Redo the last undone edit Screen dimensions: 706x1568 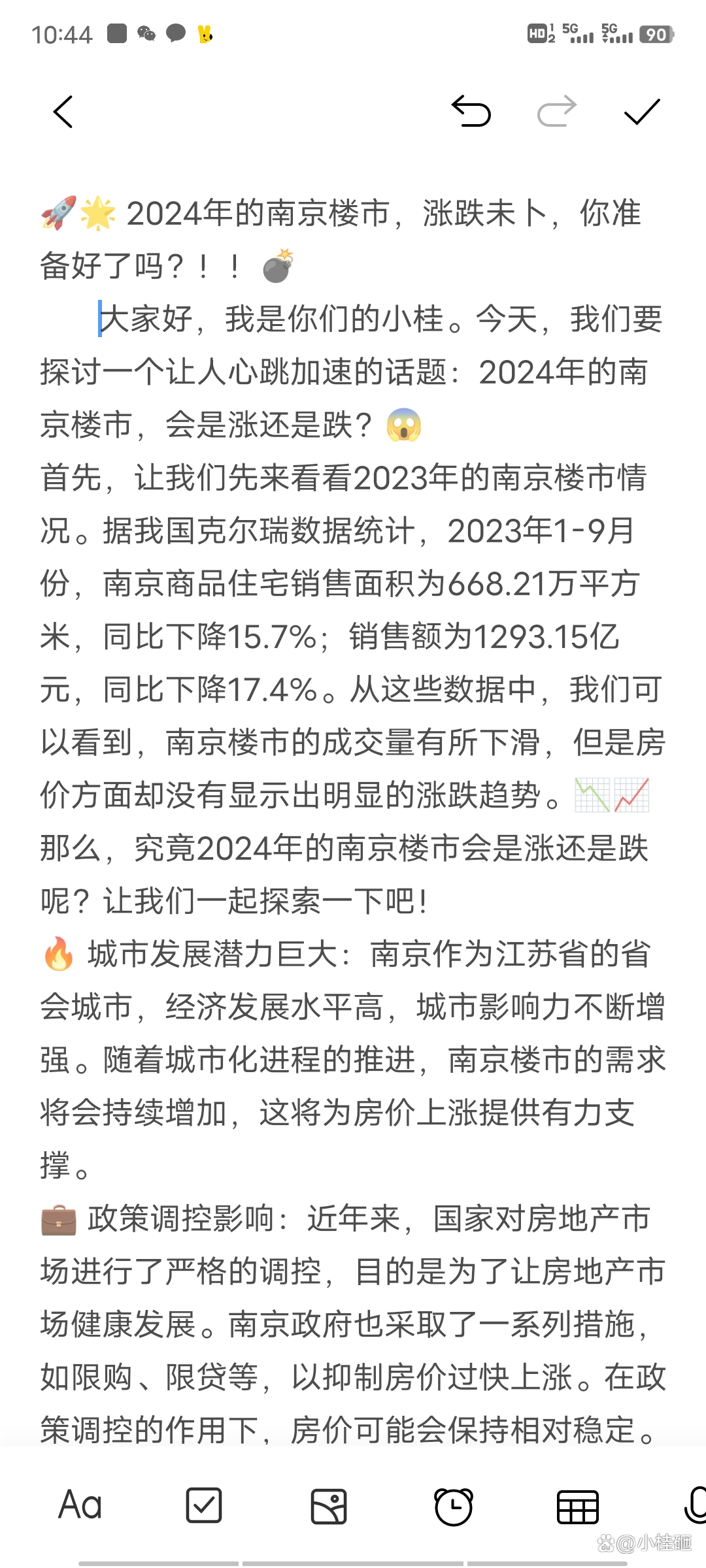pyautogui.click(x=557, y=111)
